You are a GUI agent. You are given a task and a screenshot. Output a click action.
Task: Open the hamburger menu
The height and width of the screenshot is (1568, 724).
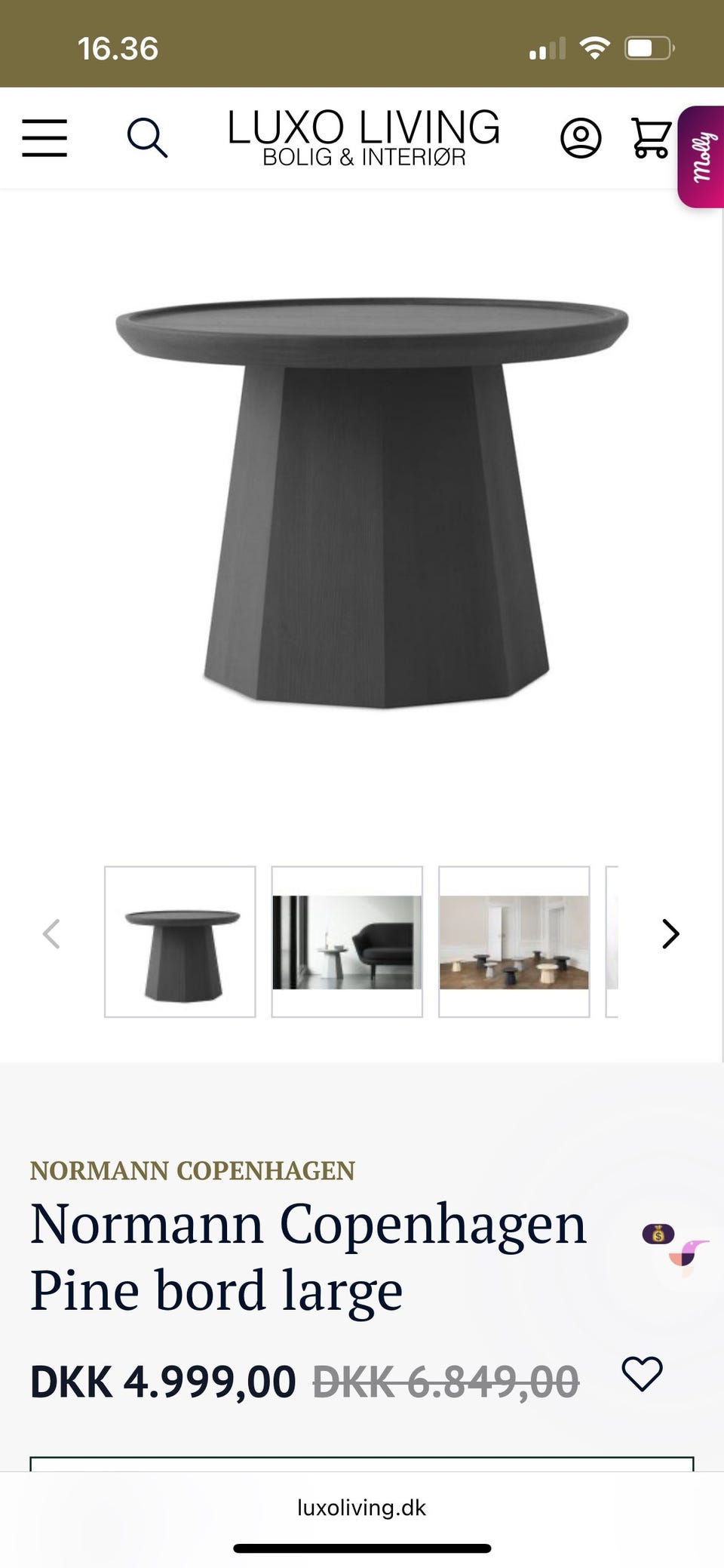click(x=44, y=138)
